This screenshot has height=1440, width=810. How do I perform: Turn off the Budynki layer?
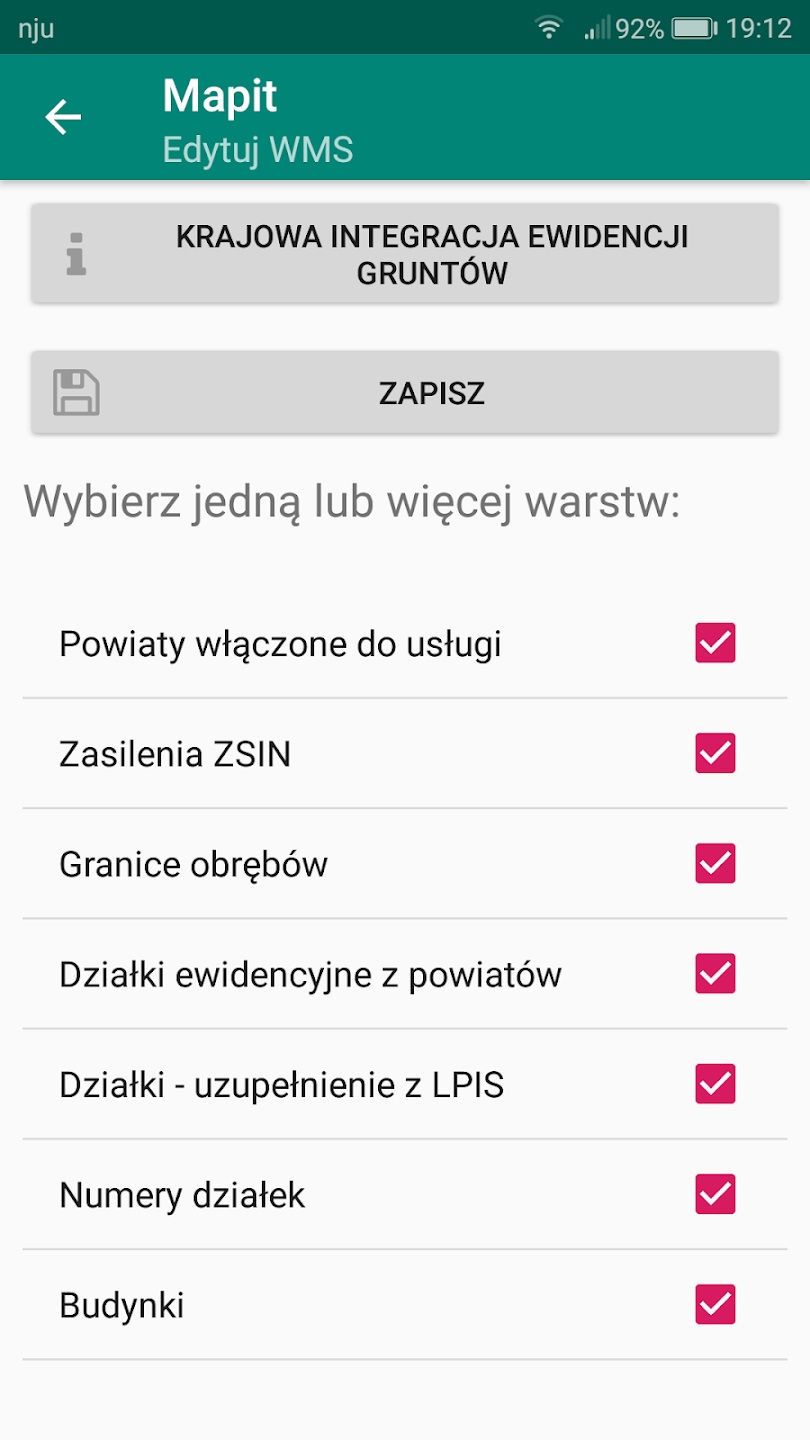coord(715,1304)
